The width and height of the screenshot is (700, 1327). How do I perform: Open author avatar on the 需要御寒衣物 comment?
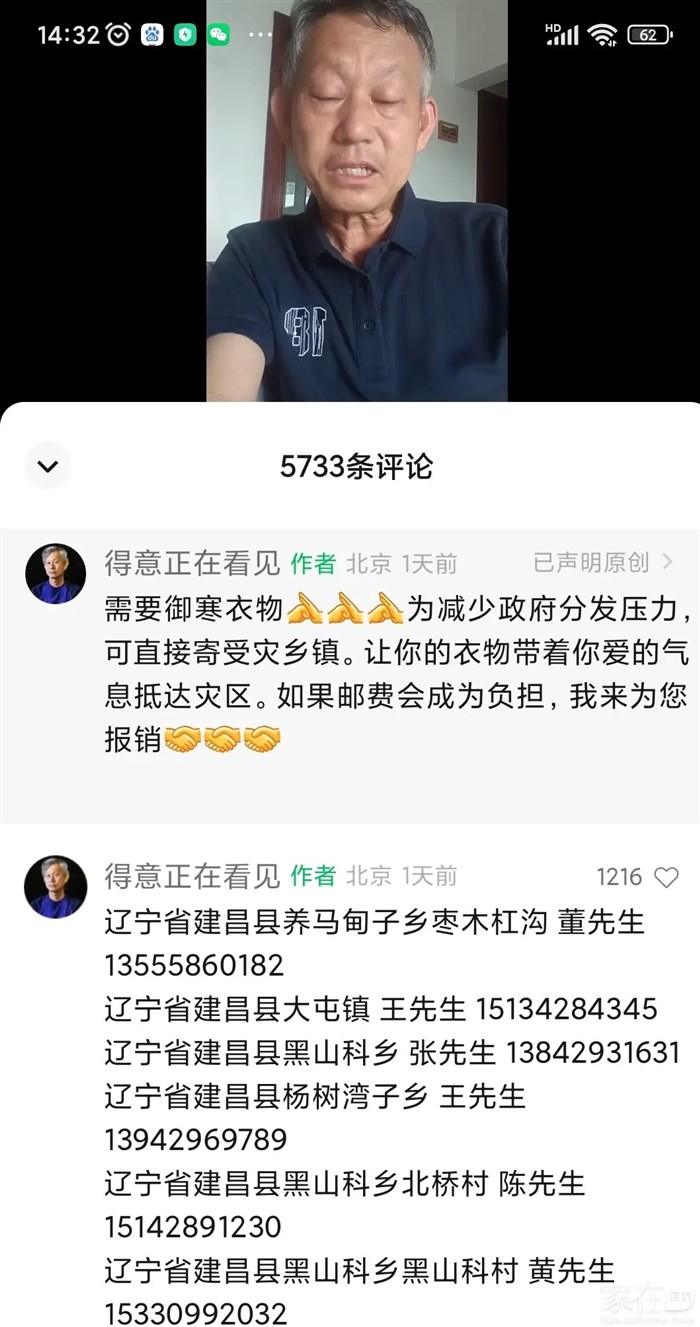[x=55, y=573]
